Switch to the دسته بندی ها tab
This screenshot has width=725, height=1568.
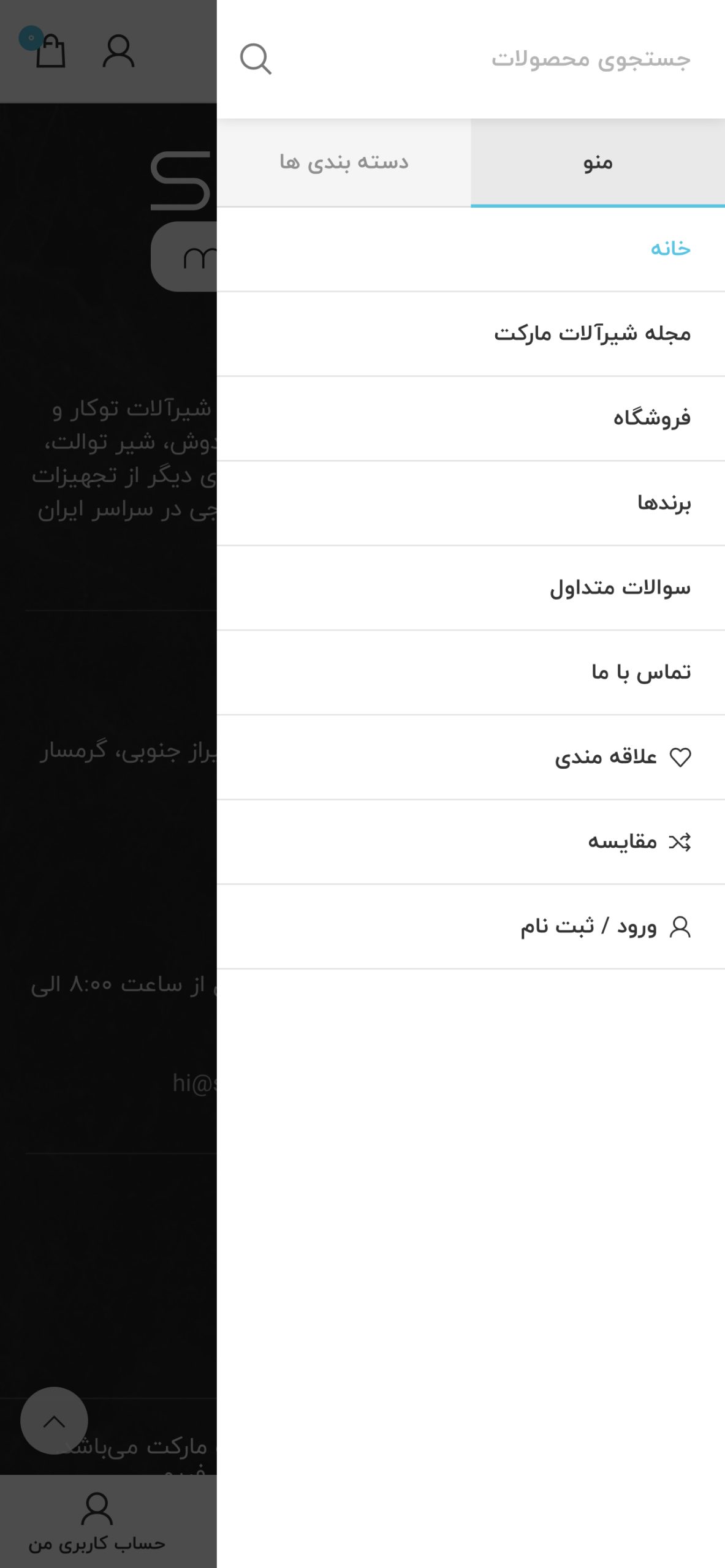(x=344, y=162)
